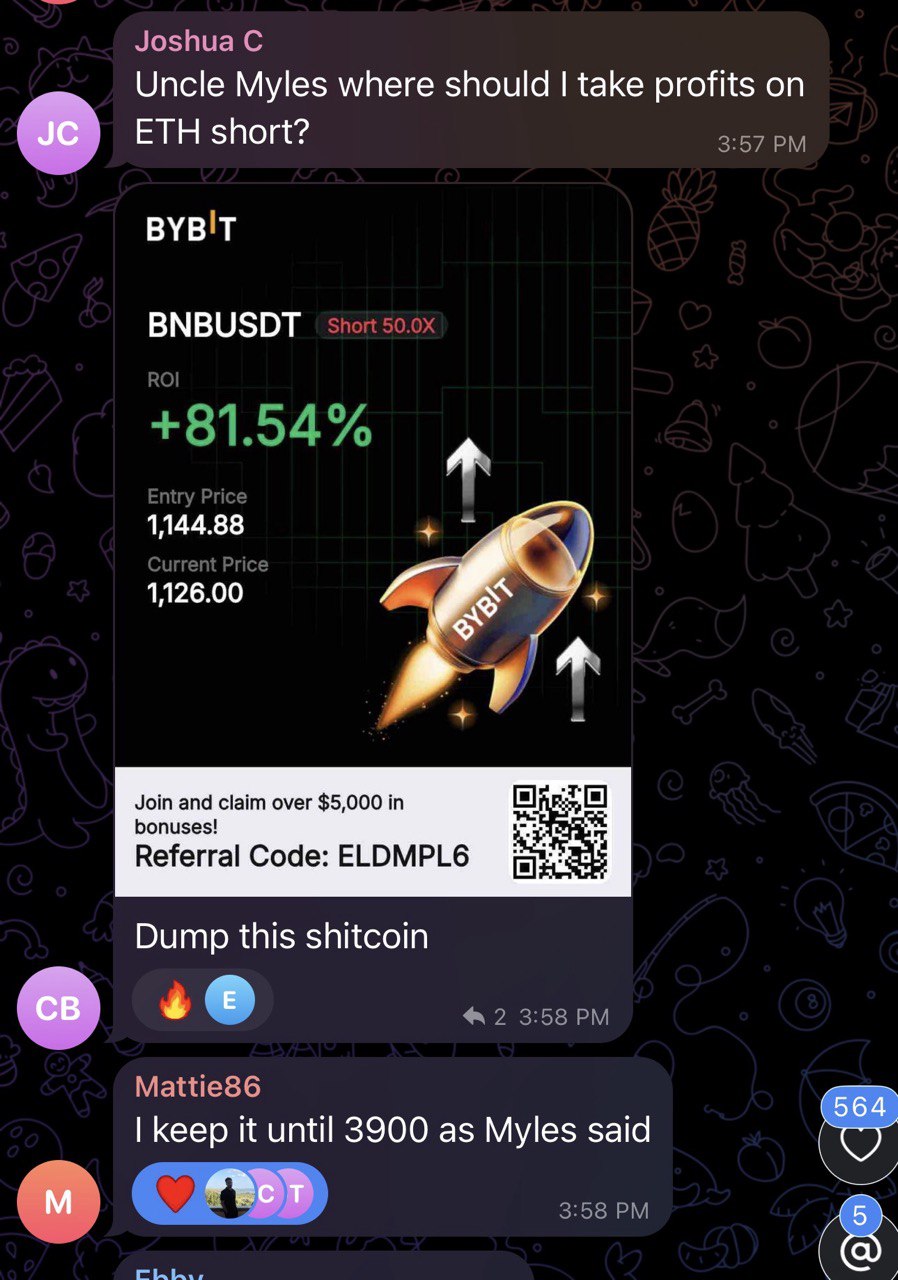View 2 replies on shitcoin message
The height and width of the screenshot is (1280, 898).
click(485, 1017)
